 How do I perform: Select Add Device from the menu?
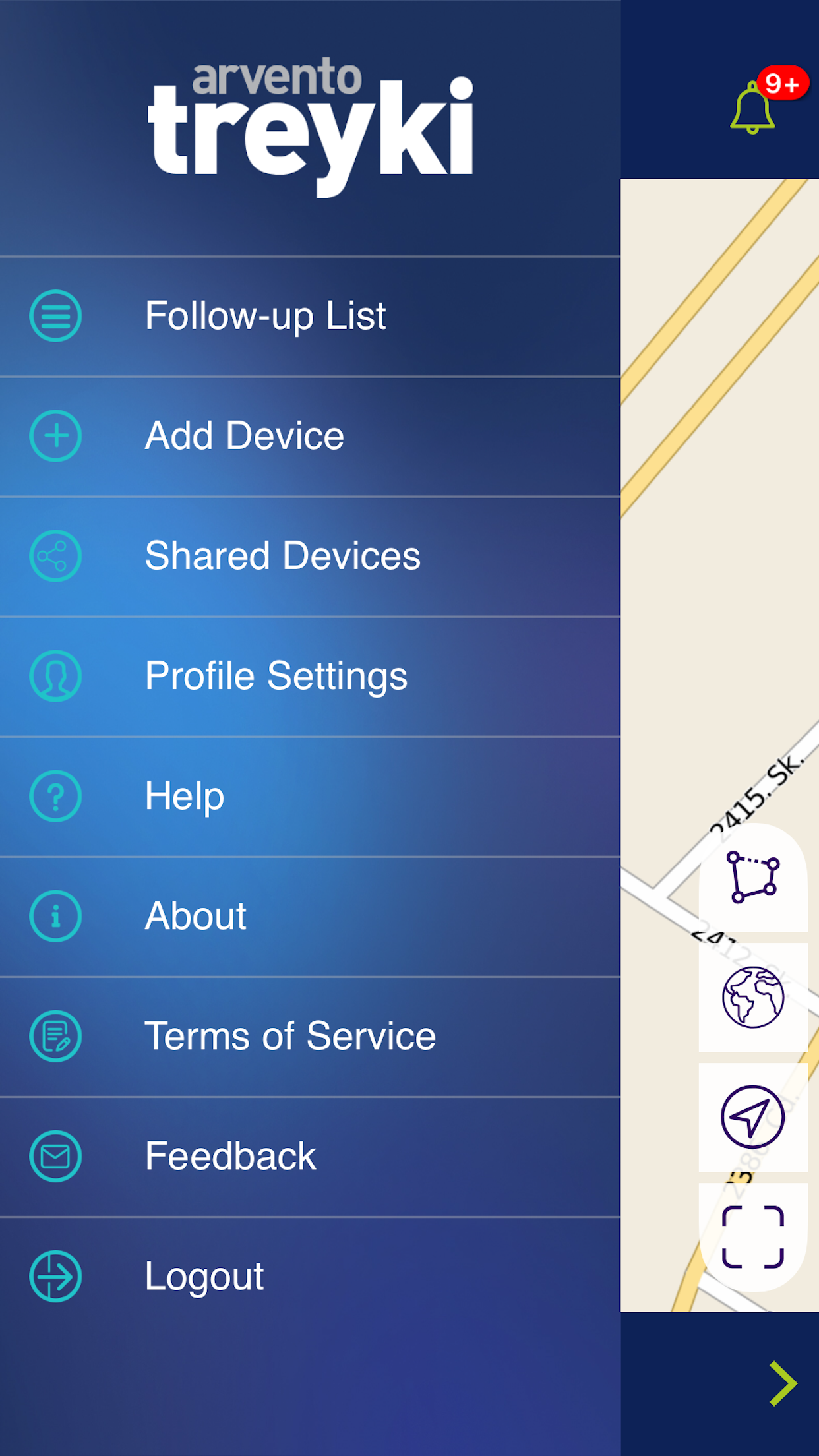(310, 437)
